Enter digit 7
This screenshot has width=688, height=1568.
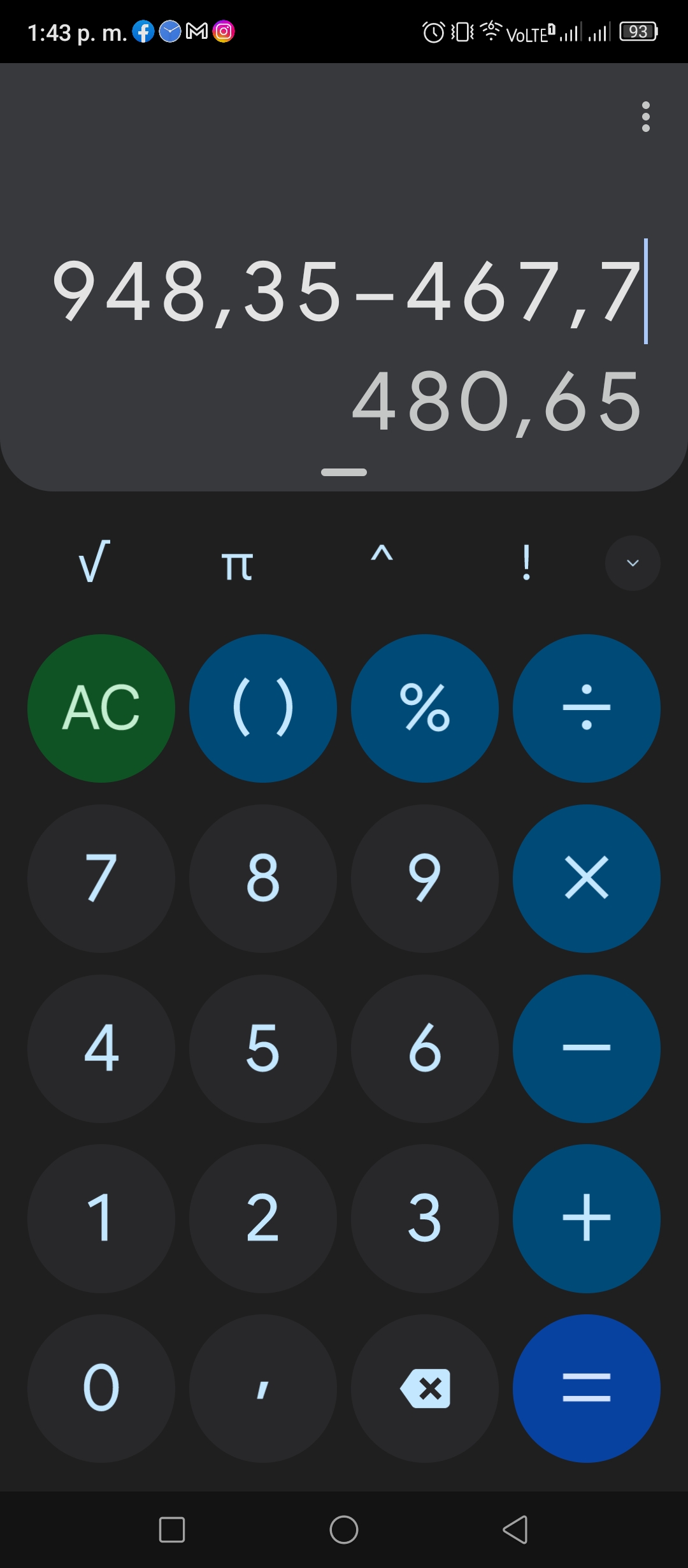point(101,878)
